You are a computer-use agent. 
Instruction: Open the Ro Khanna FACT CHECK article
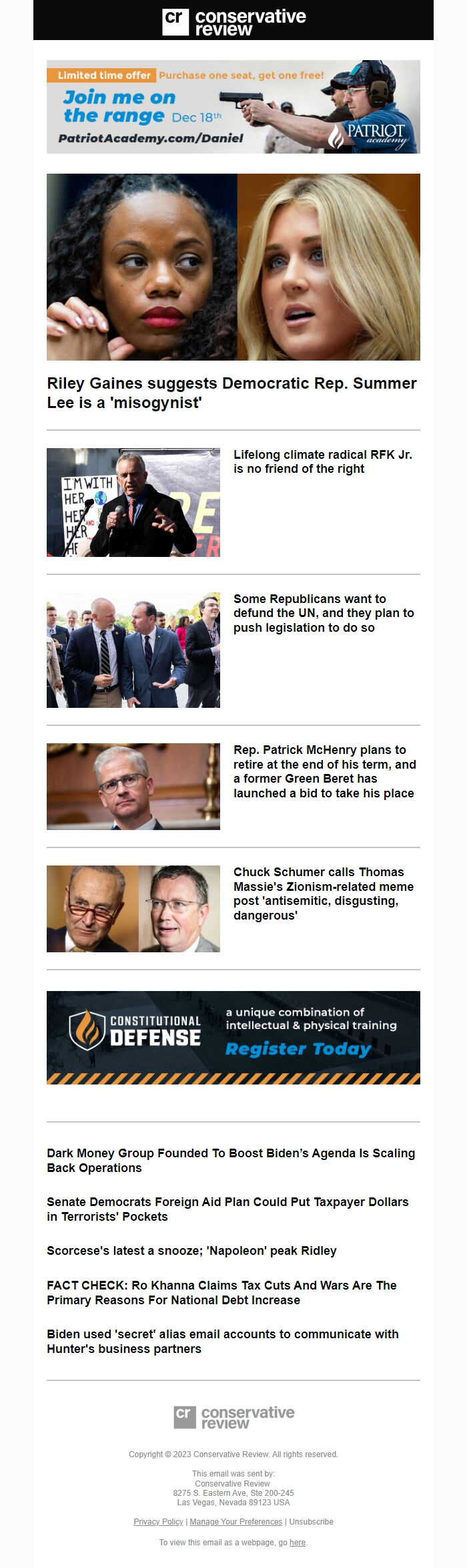(221, 1292)
